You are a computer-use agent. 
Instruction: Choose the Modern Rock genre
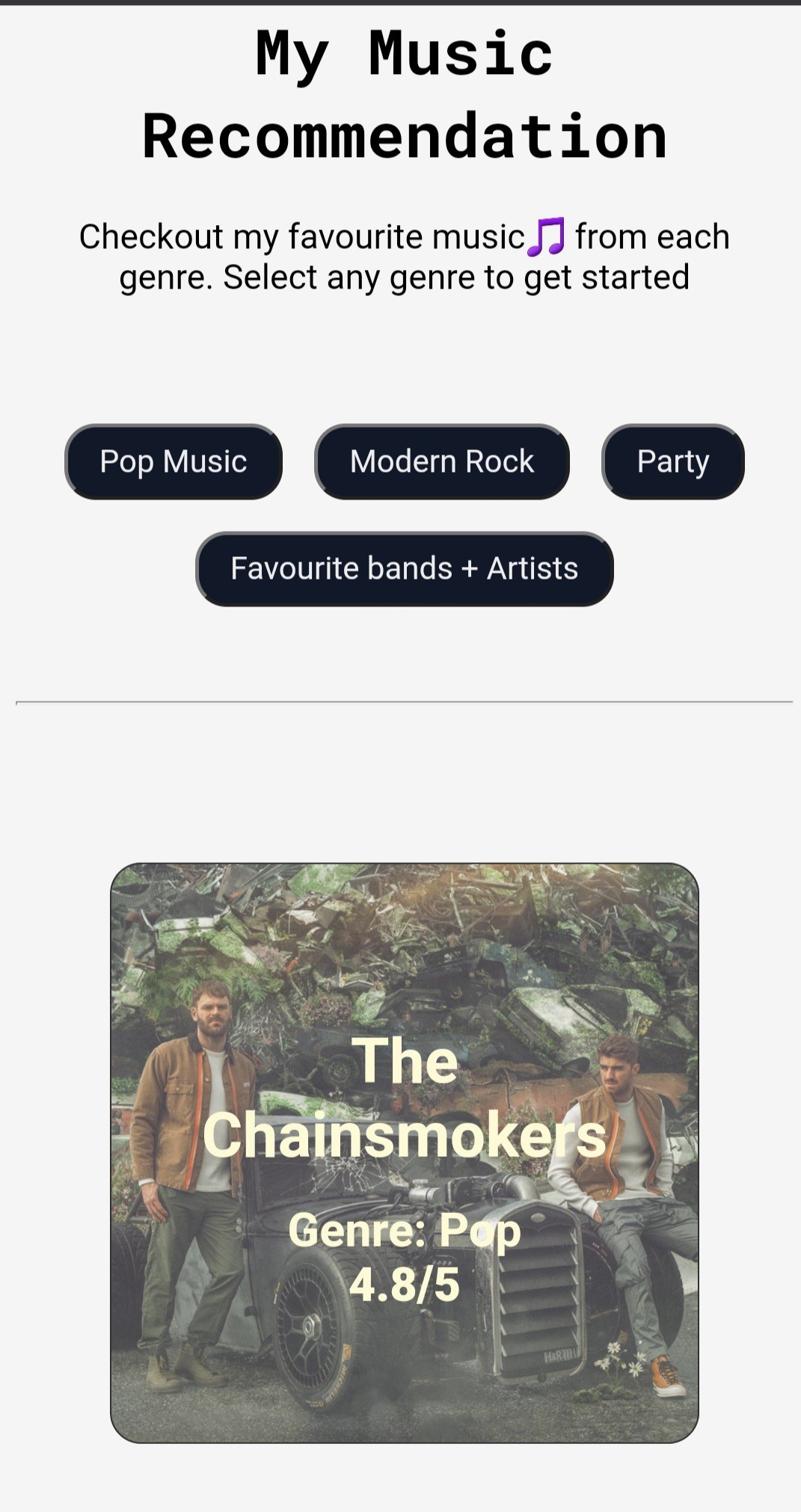(x=442, y=461)
